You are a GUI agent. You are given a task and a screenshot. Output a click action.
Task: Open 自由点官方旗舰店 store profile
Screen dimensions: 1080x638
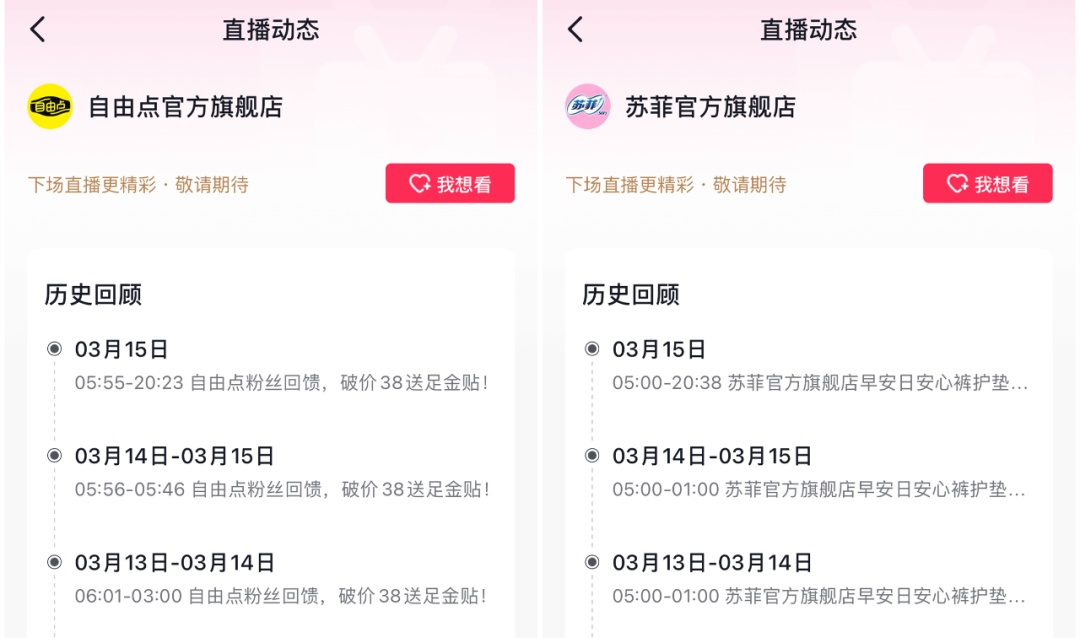(x=185, y=107)
